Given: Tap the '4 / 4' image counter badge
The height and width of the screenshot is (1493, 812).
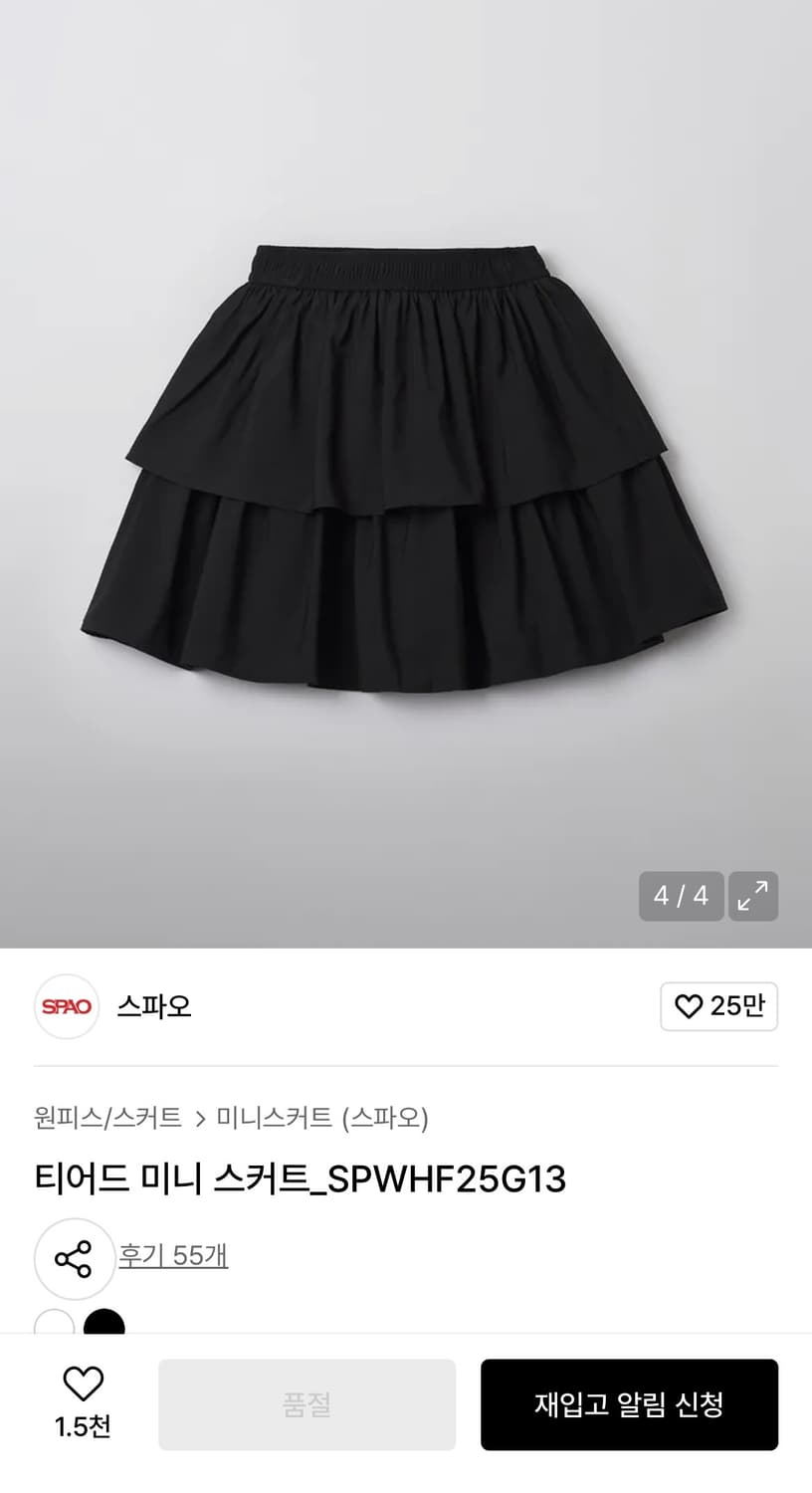Looking at the screenshot, I should (x=681, y=897).
